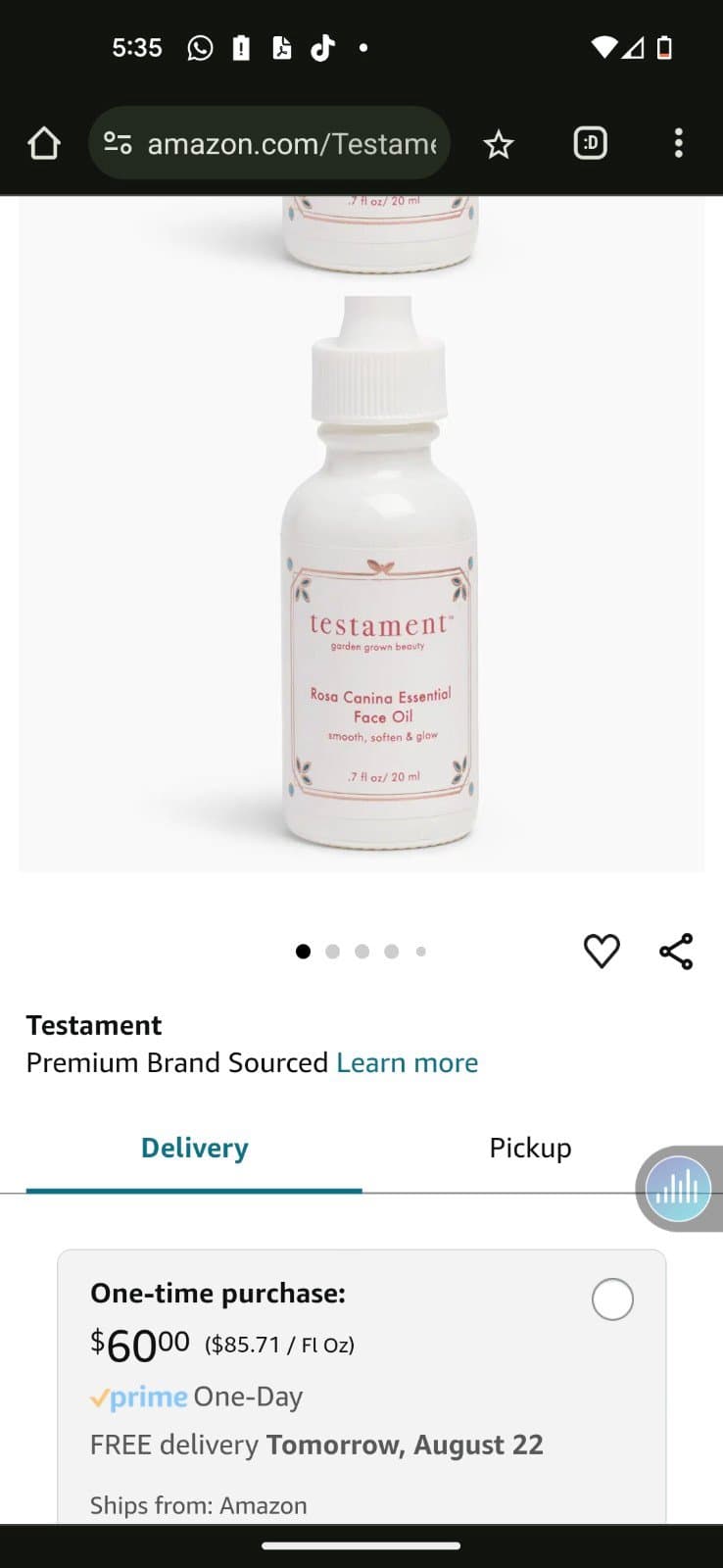Open Chrome's tab switcher icon
Image resolution: width=723 pixels, height=1568 pixels.
click(x=591, y=143)
